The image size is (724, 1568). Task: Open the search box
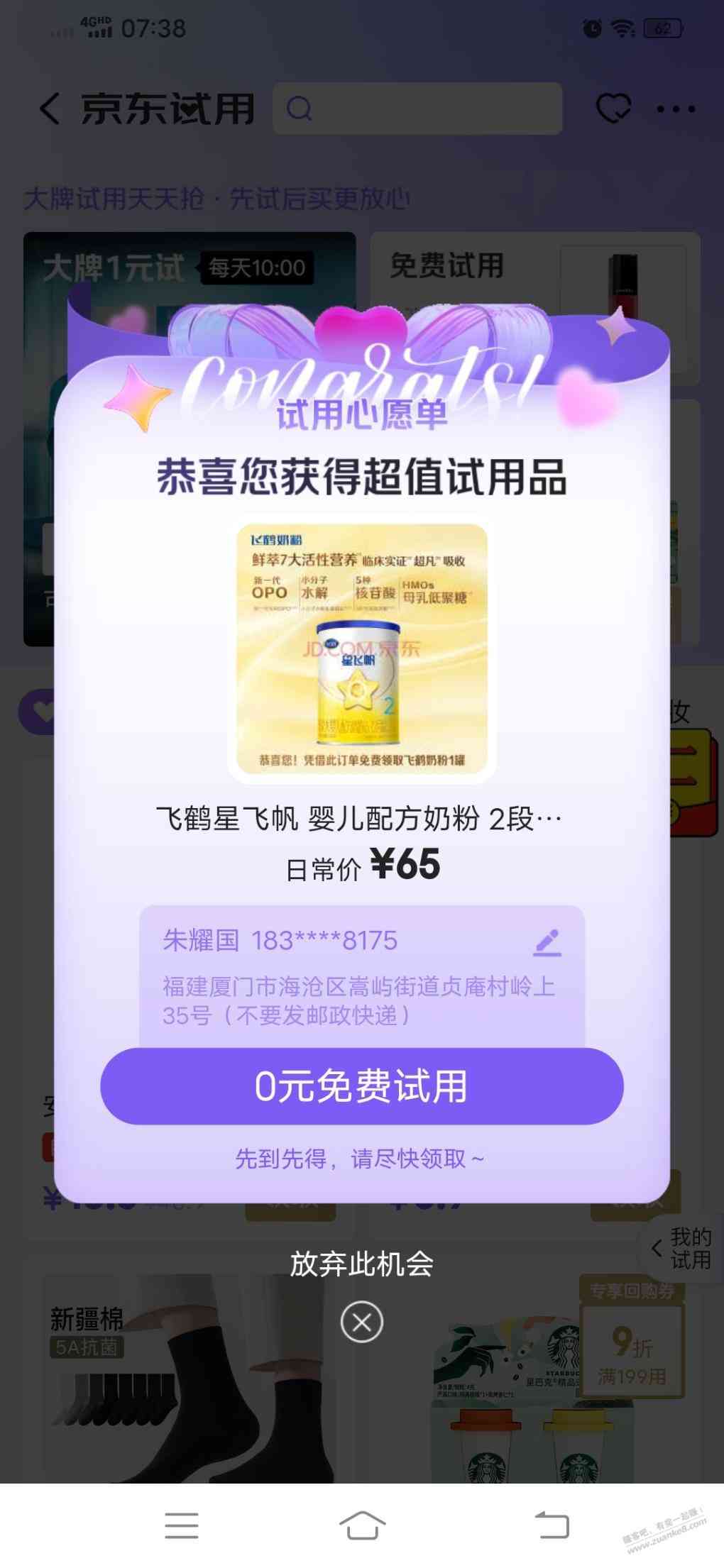coord(417,109)
